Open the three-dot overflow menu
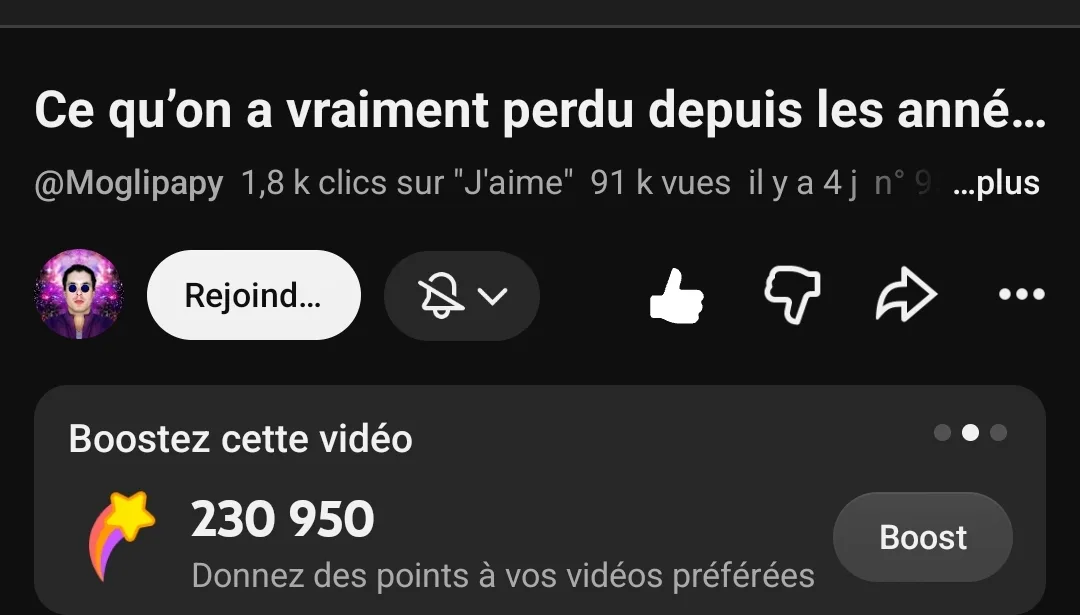The width and height of the screenshot is (1080, 615). [1022, 295]
